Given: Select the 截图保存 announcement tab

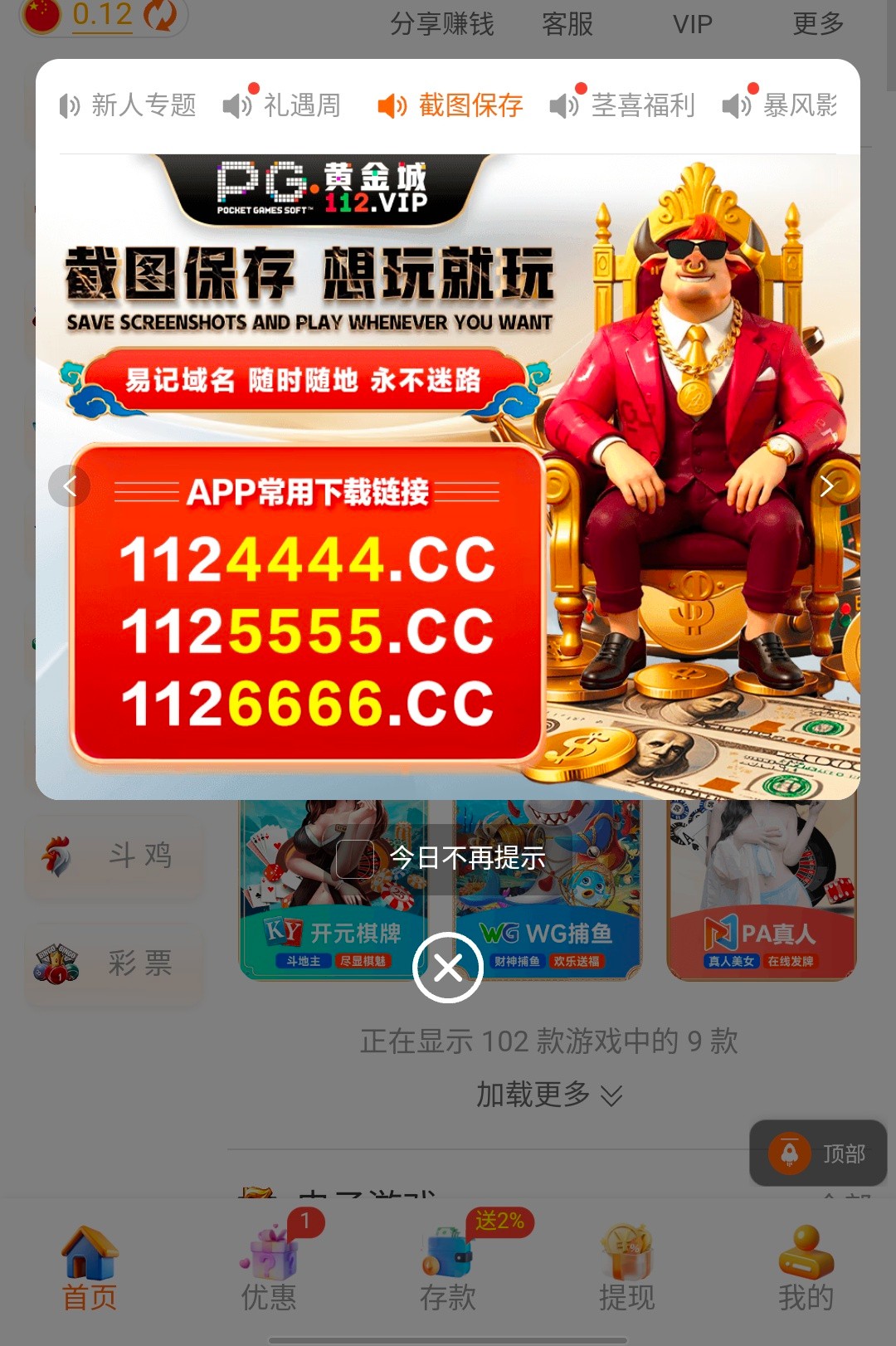Looking at the screenshot, I should tap(450, 105).
